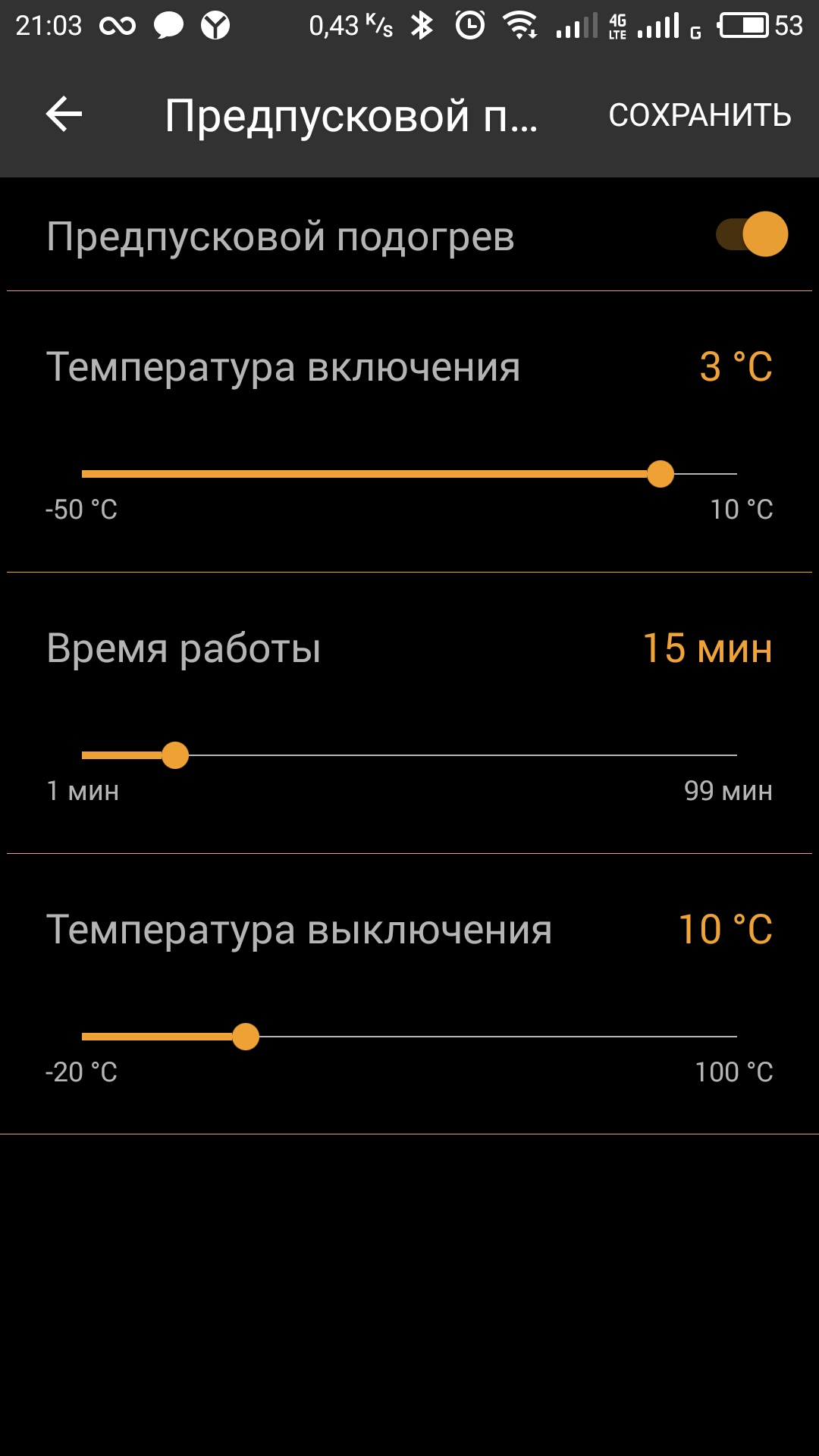Tap the Температура включения slider track
Viewport: 819px width, 1456px height.
(x=409, y=474)
